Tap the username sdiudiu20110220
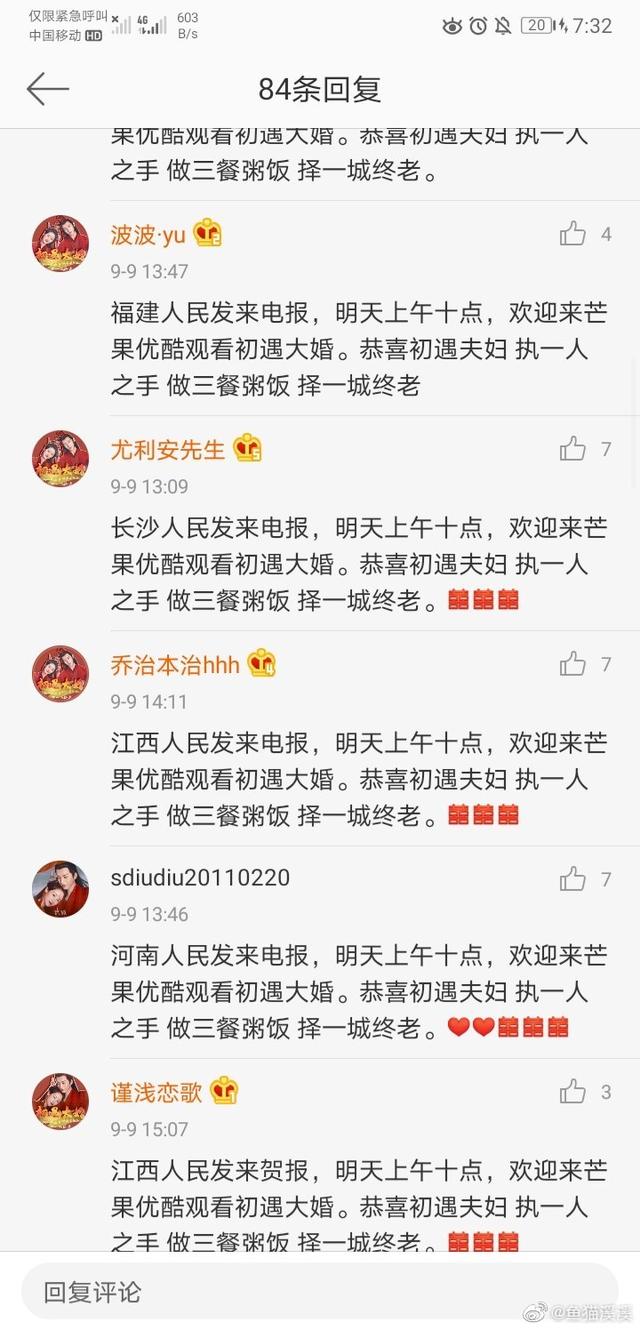This screenshot has width=640, height=1330. [x=200, y=878]
